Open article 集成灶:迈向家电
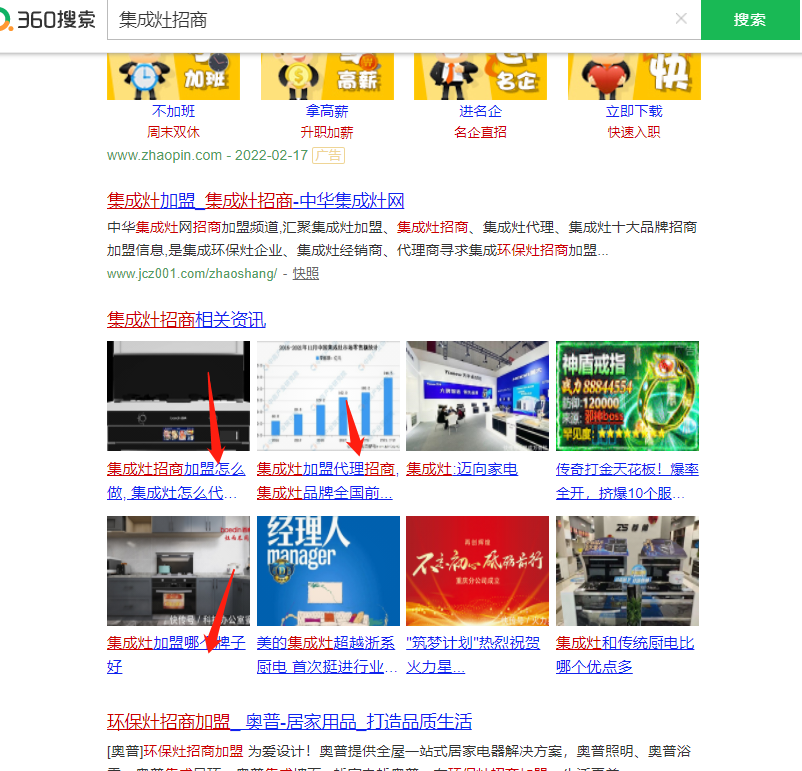 (462, 469)
